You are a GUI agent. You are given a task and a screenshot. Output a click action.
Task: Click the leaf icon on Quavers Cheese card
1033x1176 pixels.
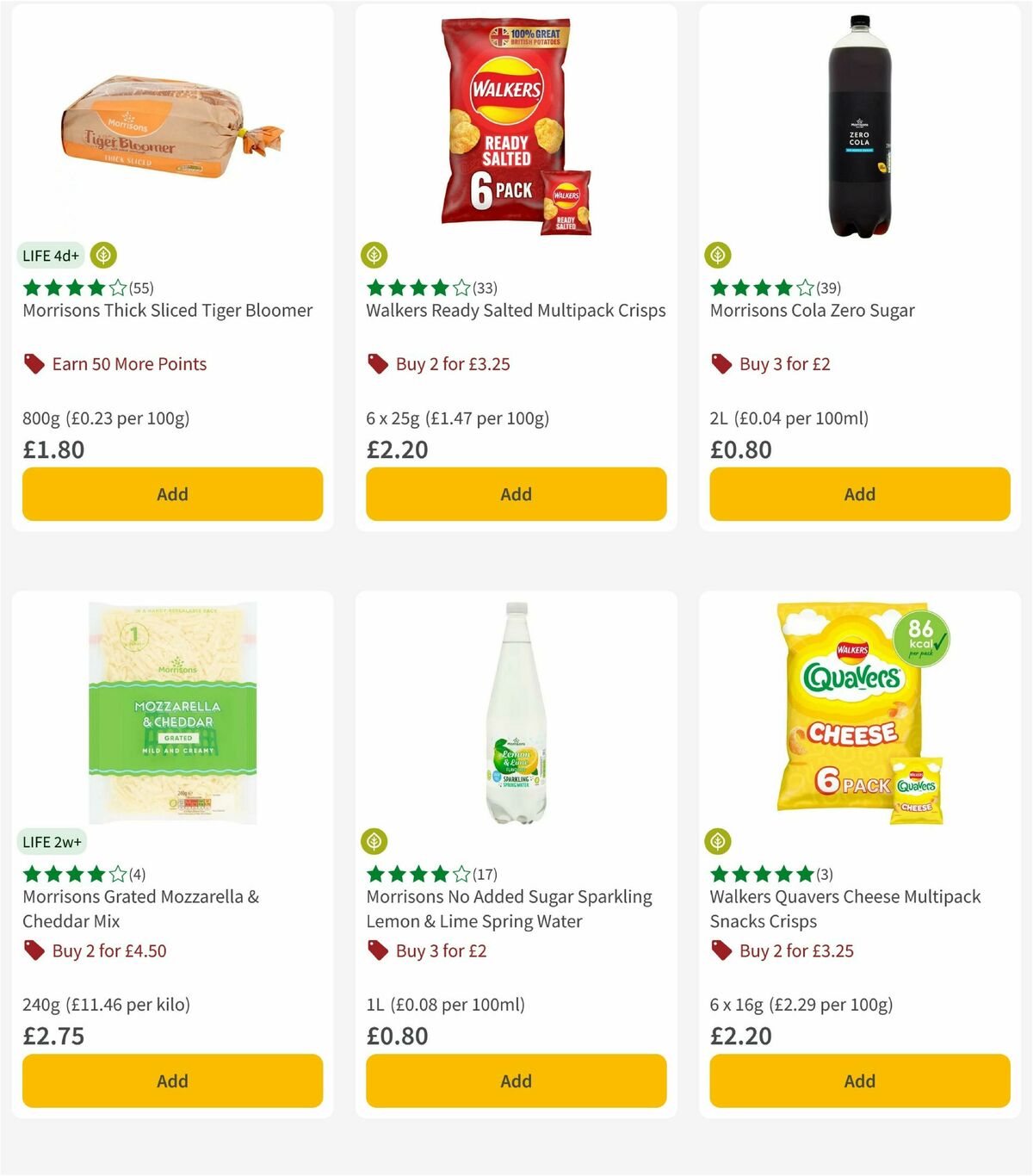pyautogui.click(x=718, y=842)
